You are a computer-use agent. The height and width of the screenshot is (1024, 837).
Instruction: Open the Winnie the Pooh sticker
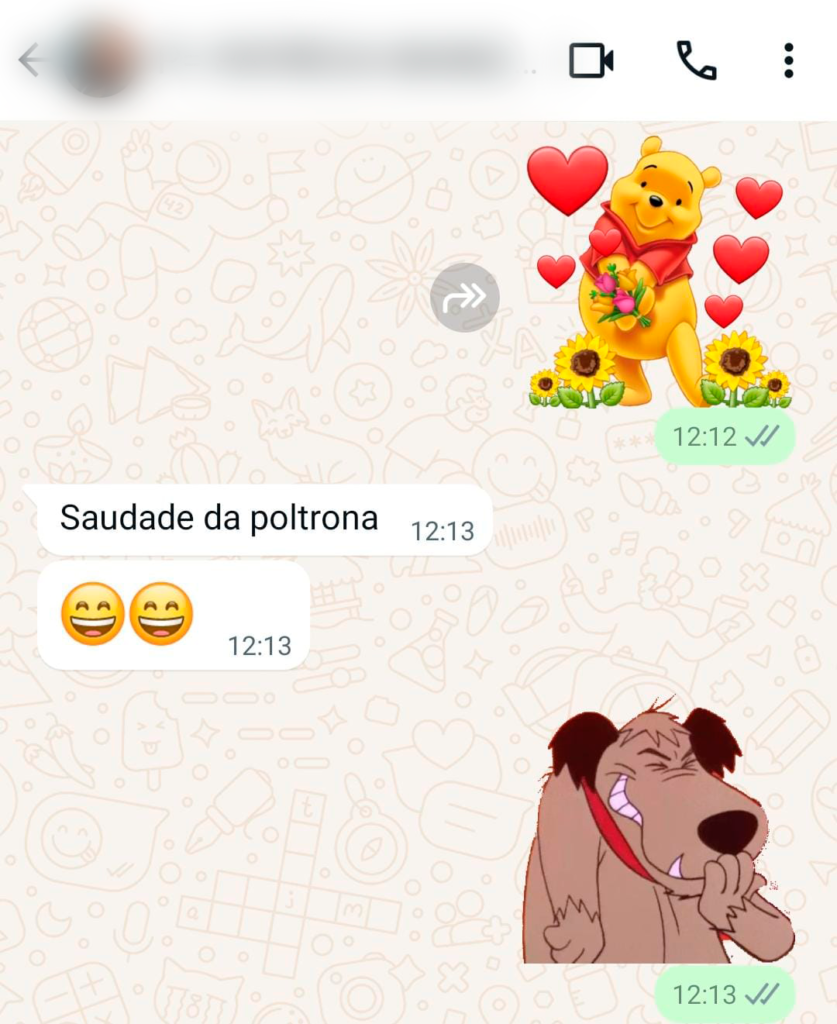655,275
